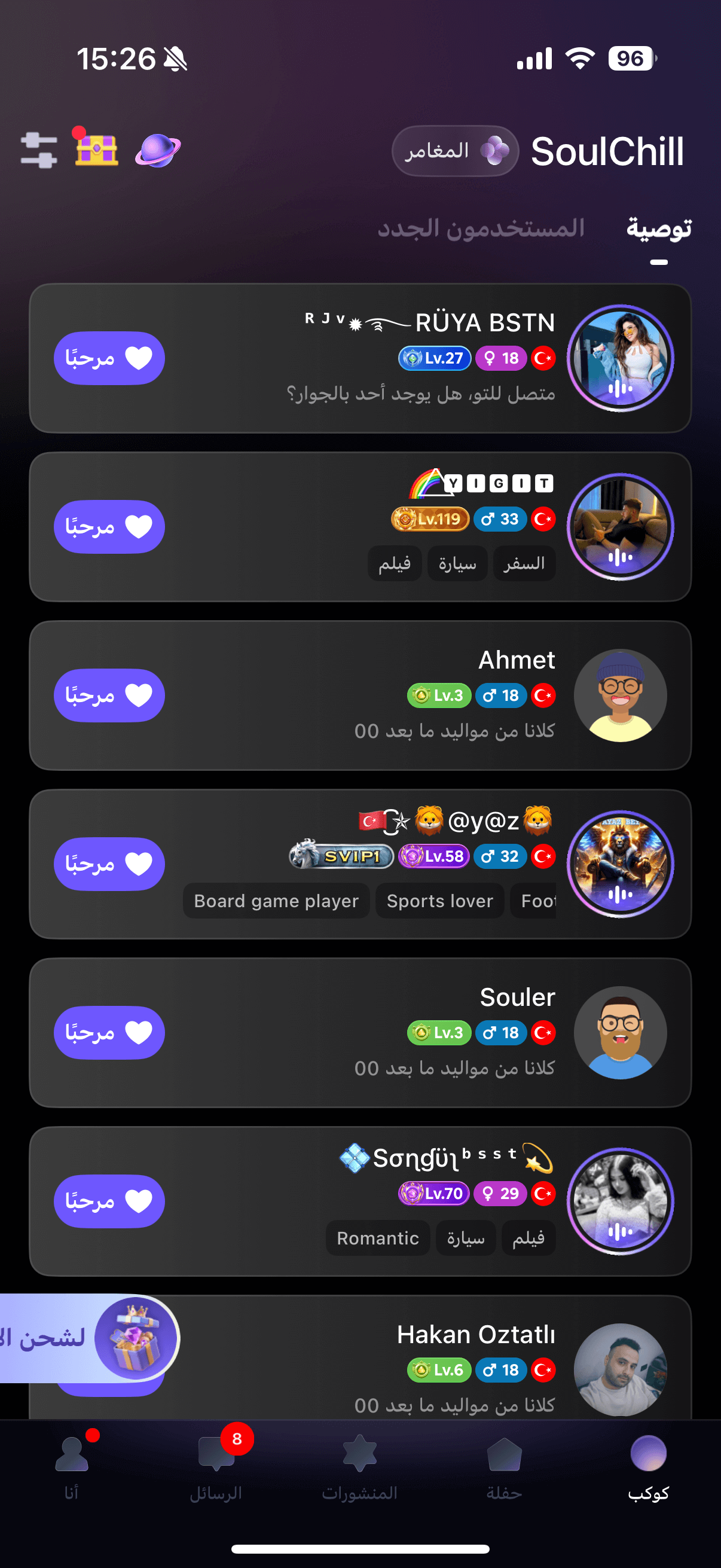
Task: Send مرحبًا greeting to YIGIT
Action: [109, 526]
